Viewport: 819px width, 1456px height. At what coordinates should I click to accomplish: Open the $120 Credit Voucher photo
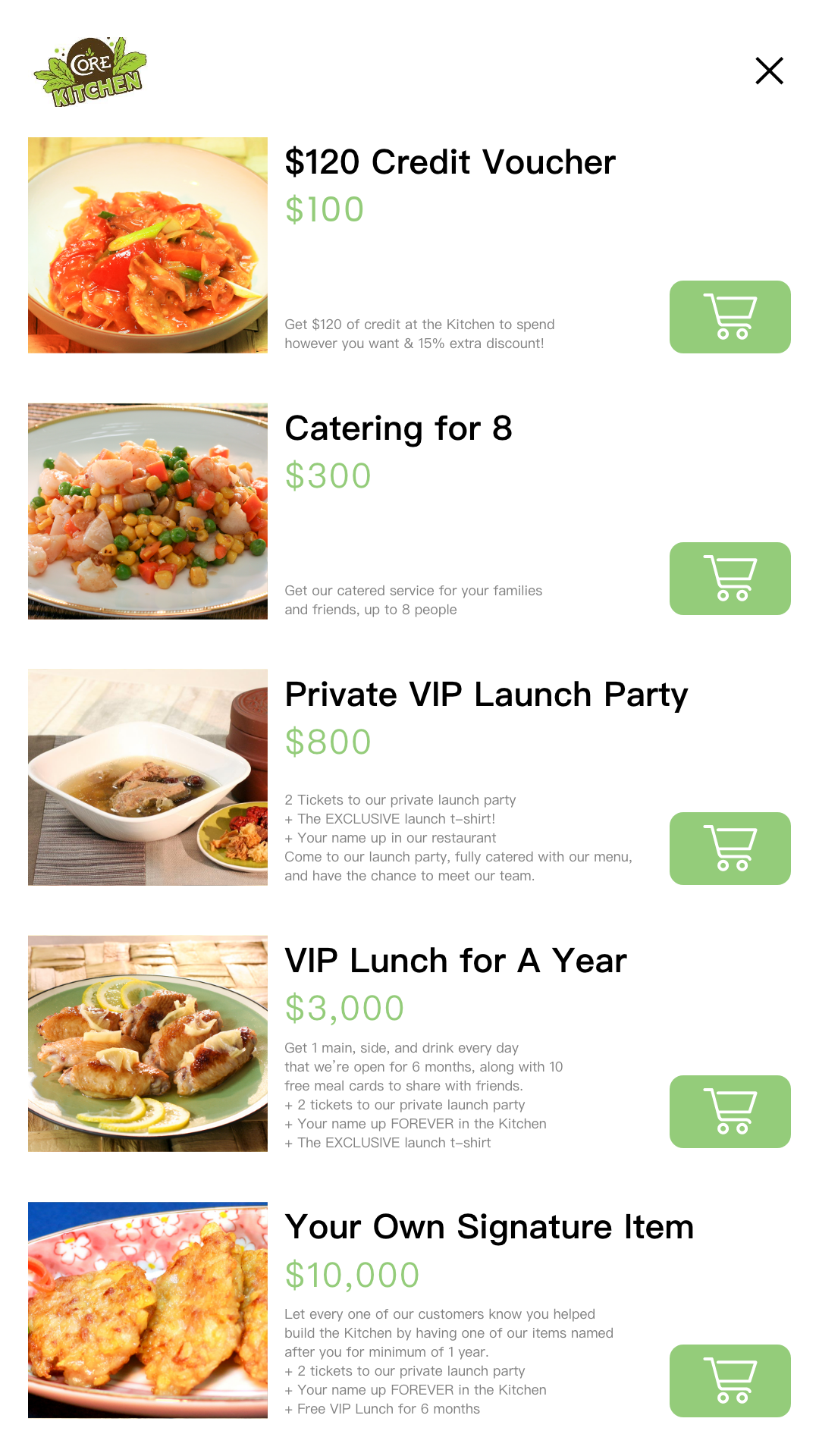[x=148, y=245]
